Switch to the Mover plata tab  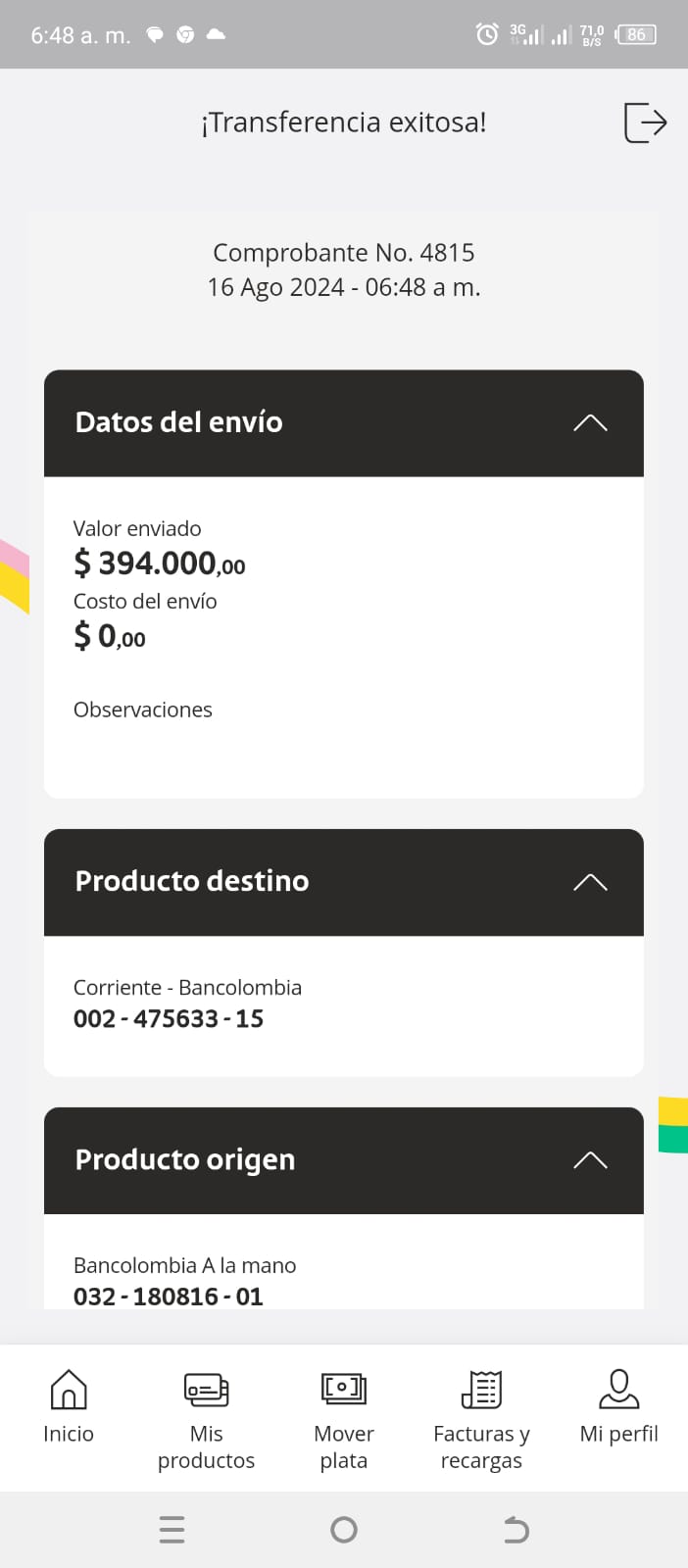(x=344, y=1419)
